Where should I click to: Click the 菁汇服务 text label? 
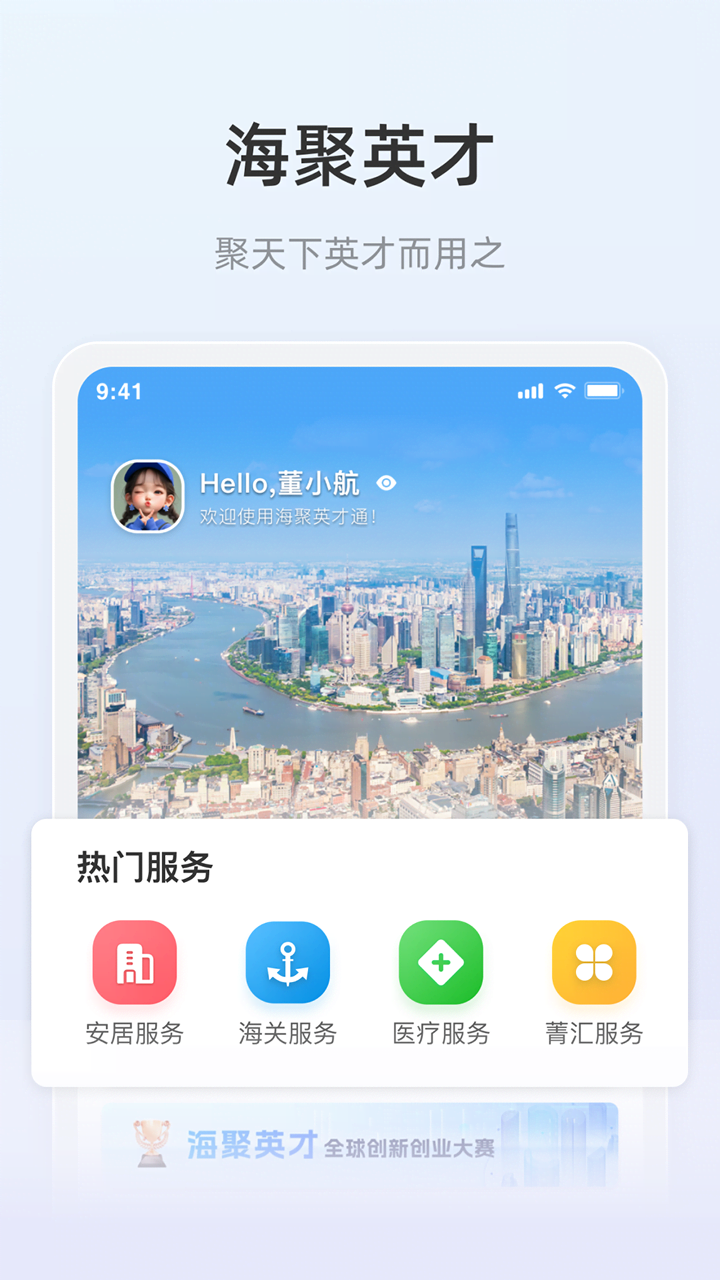click(x=592, y=1035)
